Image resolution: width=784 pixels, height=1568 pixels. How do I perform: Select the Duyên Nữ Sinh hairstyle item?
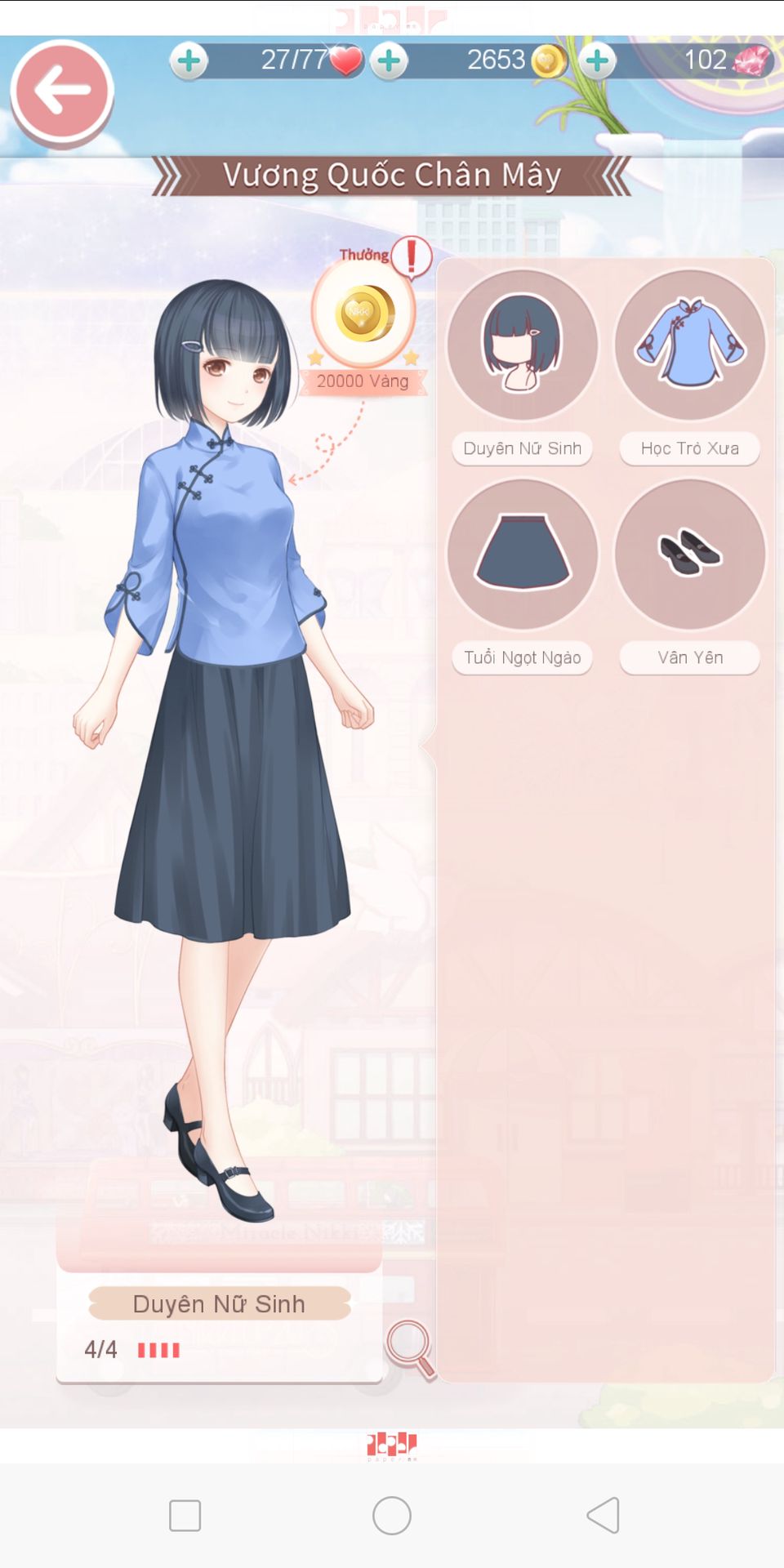click(x=523, y=345)
